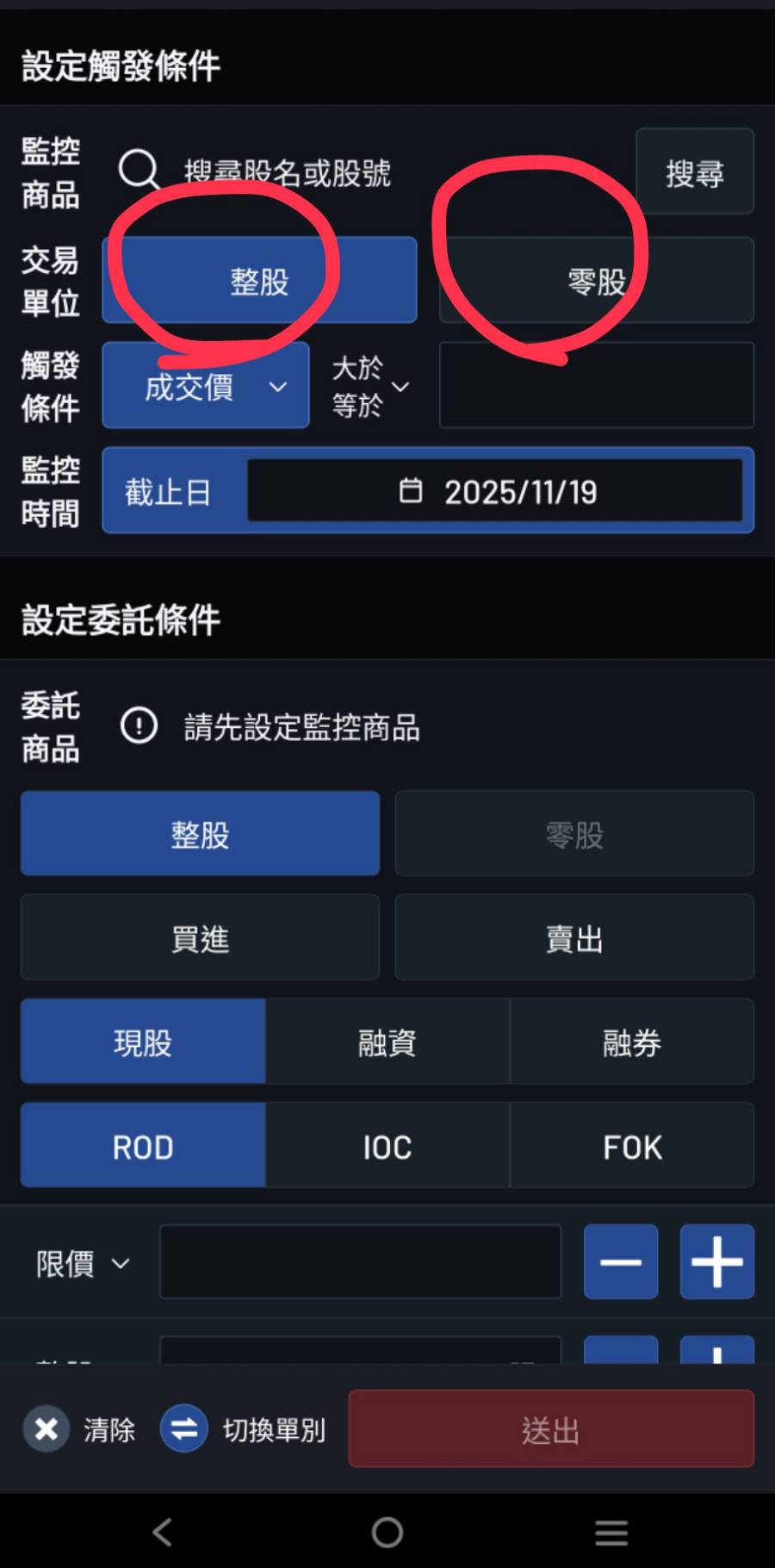Click the warning icon beside 請先設定監控商品
The width and height of the screenshot is (775, 1568).
pyautogui.click(x=139, y=726)
